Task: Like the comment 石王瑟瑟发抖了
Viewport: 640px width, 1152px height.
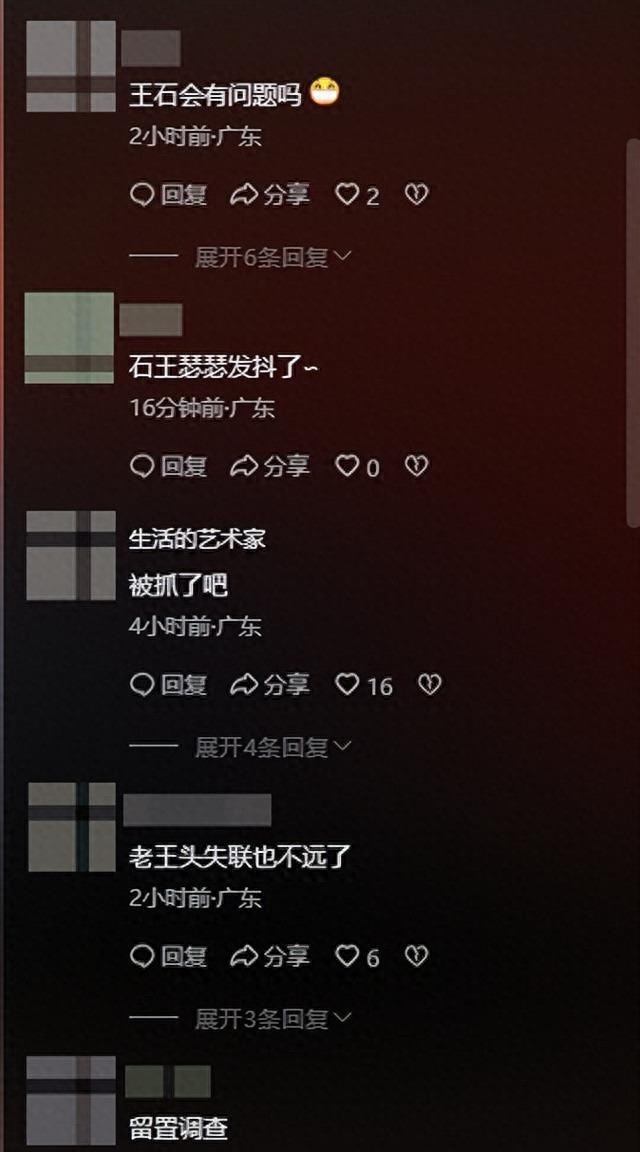Action: tap(347, 466)
